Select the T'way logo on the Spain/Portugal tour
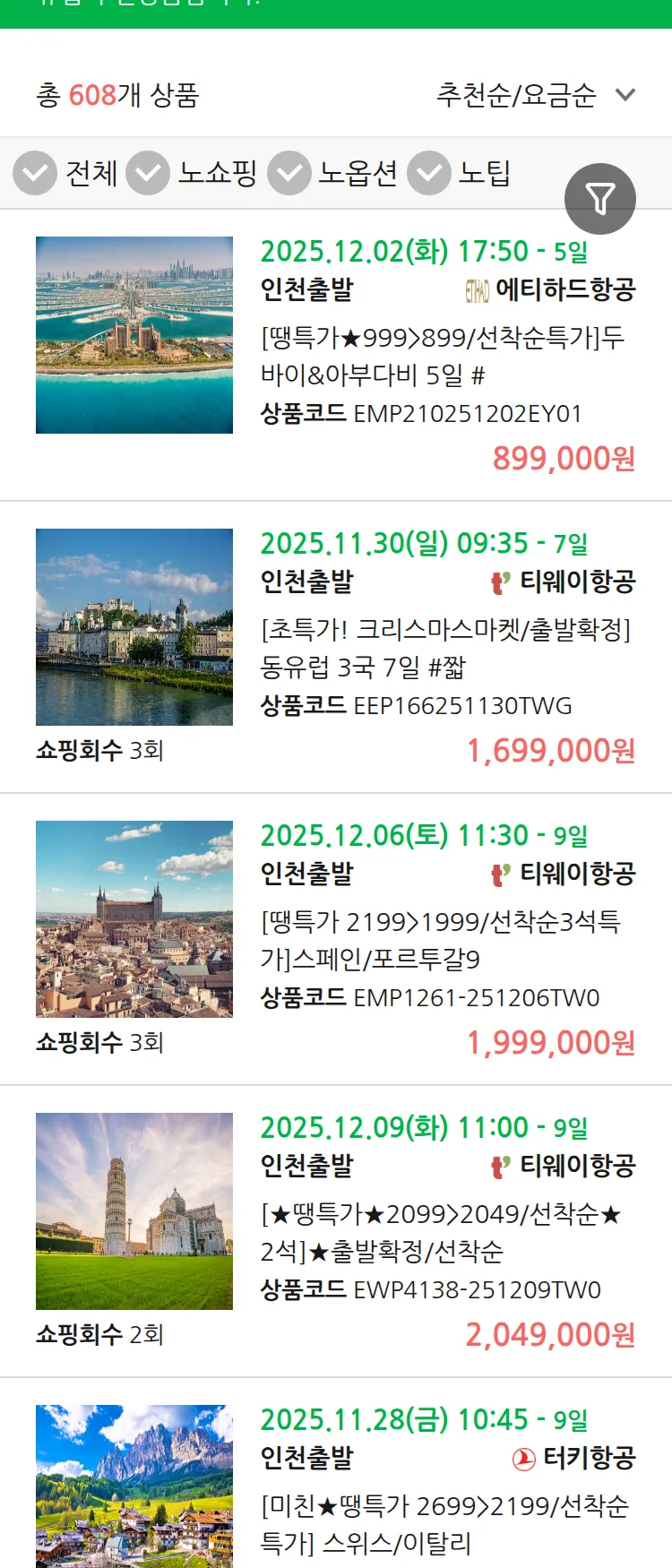672x1568 pixels. coord(498,875)
